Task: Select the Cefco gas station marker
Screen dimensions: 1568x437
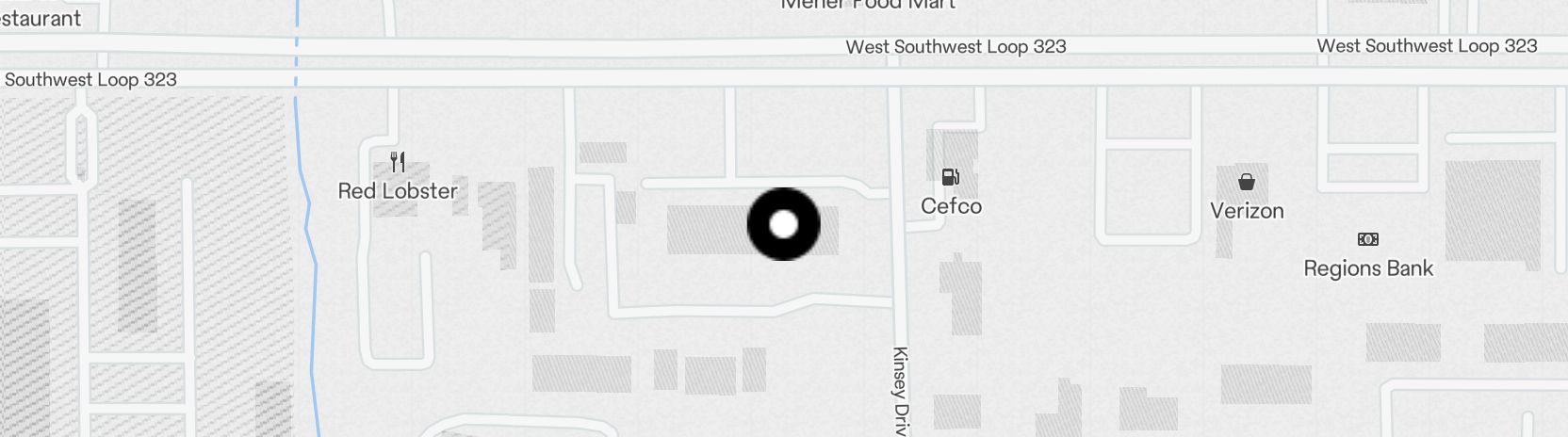Action: click(950, 176)
